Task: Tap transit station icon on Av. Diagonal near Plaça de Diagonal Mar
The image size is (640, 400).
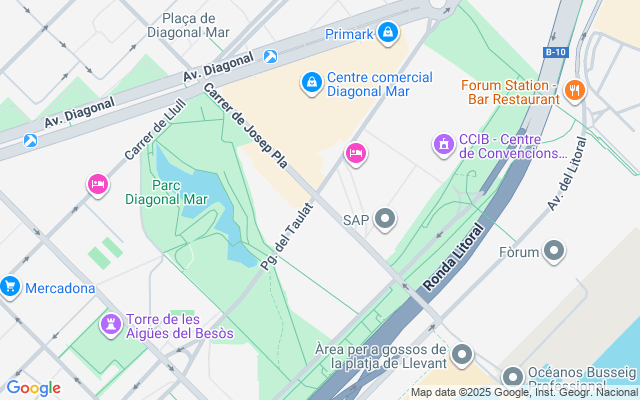Action: [x=270, y=56]
